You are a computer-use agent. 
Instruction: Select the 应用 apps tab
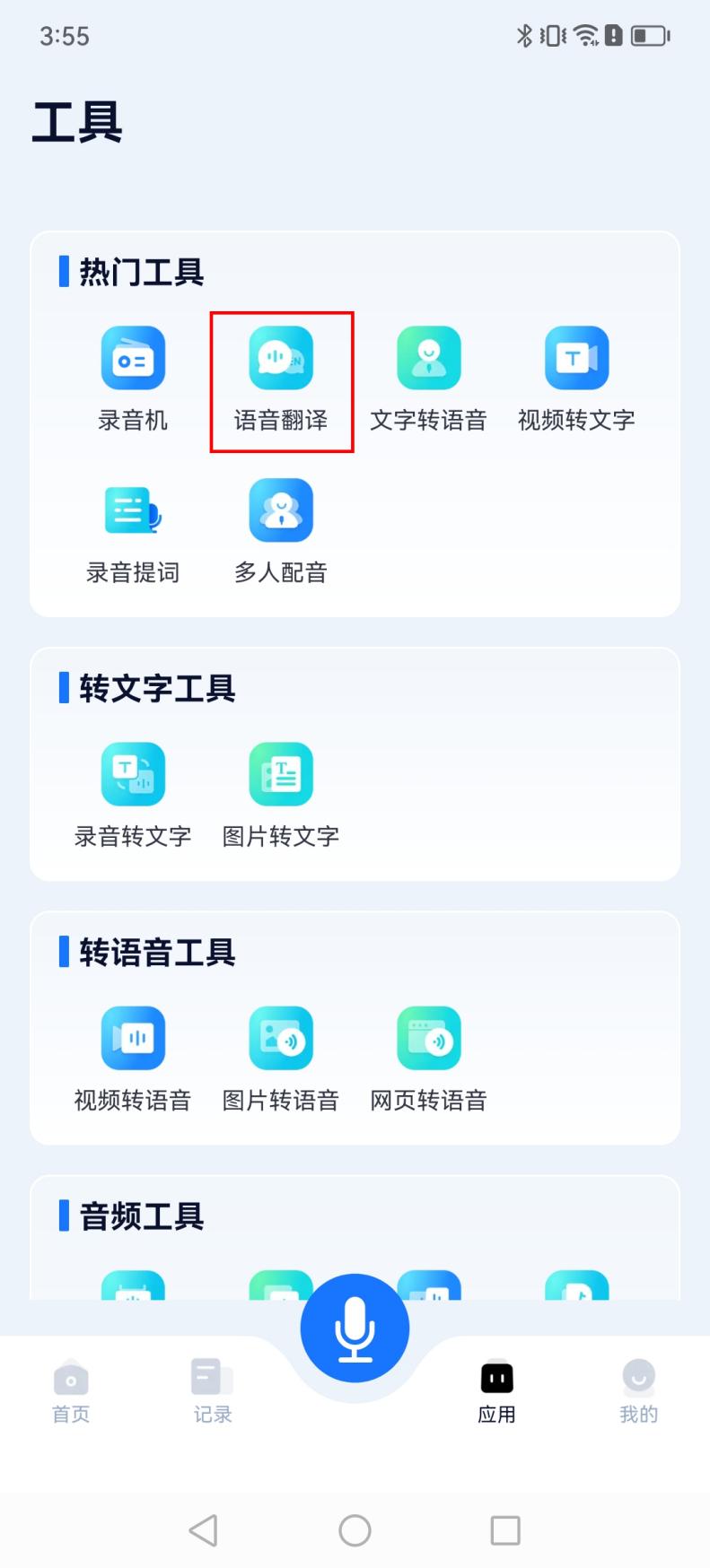pyautogui.click(x=496, y=1390)
